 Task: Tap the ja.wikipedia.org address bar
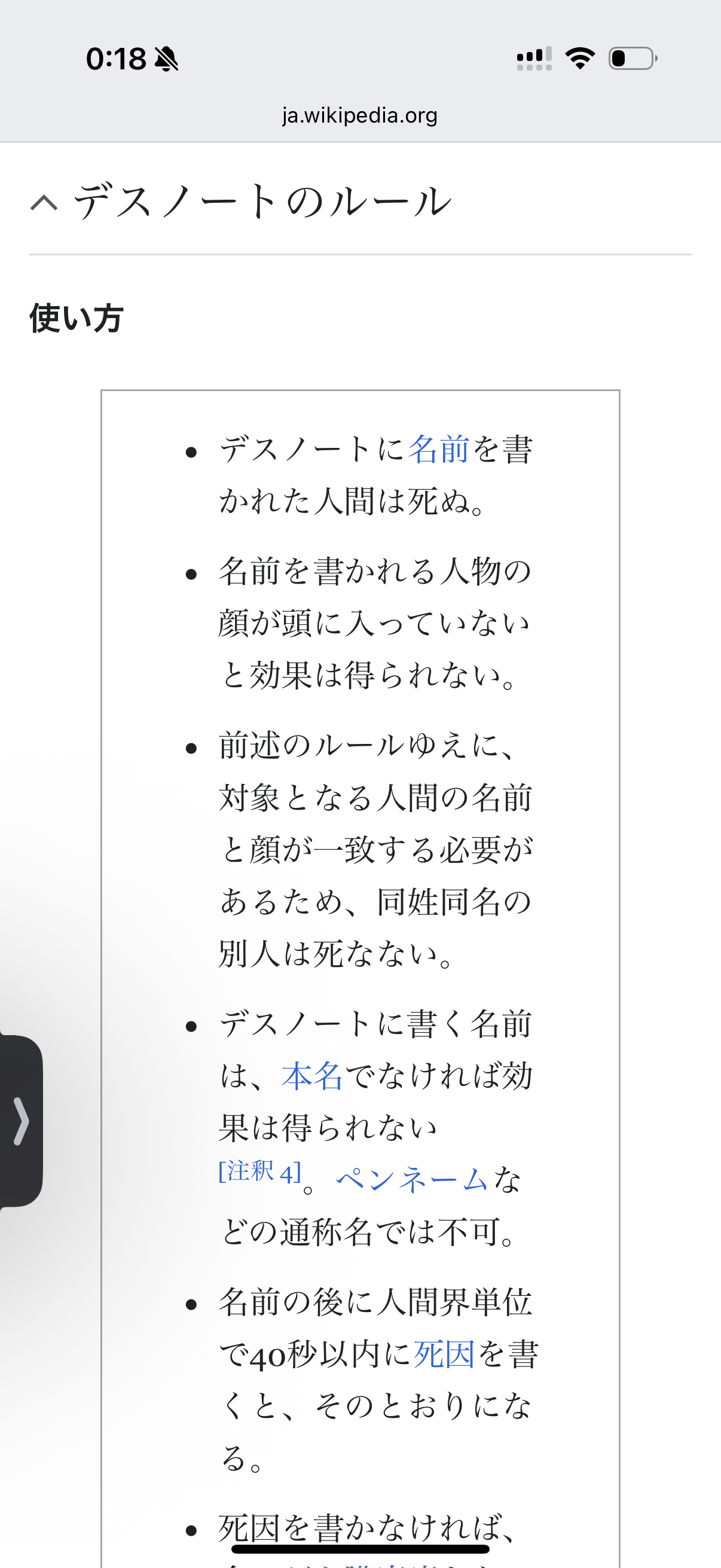pyautogui.click(x=359, y=115)
